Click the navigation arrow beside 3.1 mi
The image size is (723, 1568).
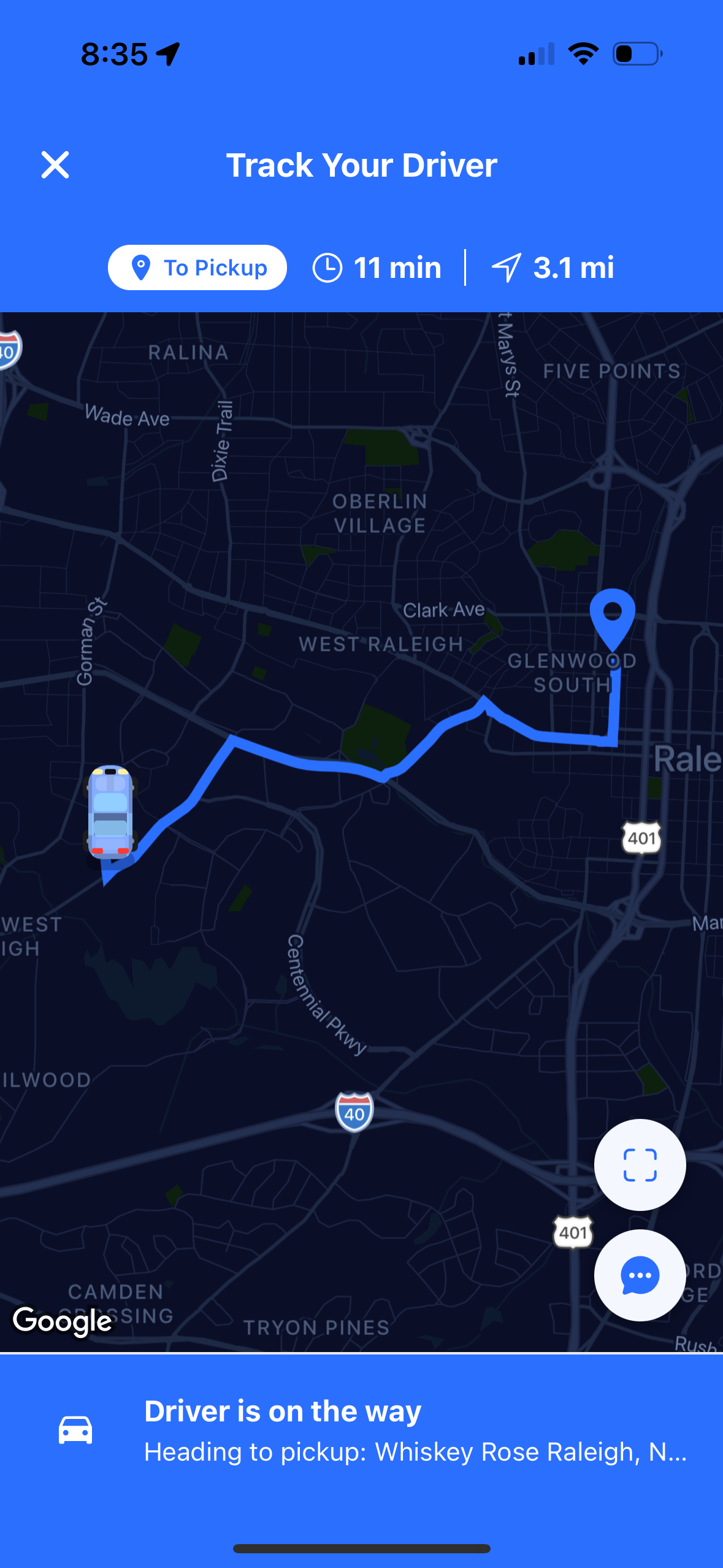(507, 267)
